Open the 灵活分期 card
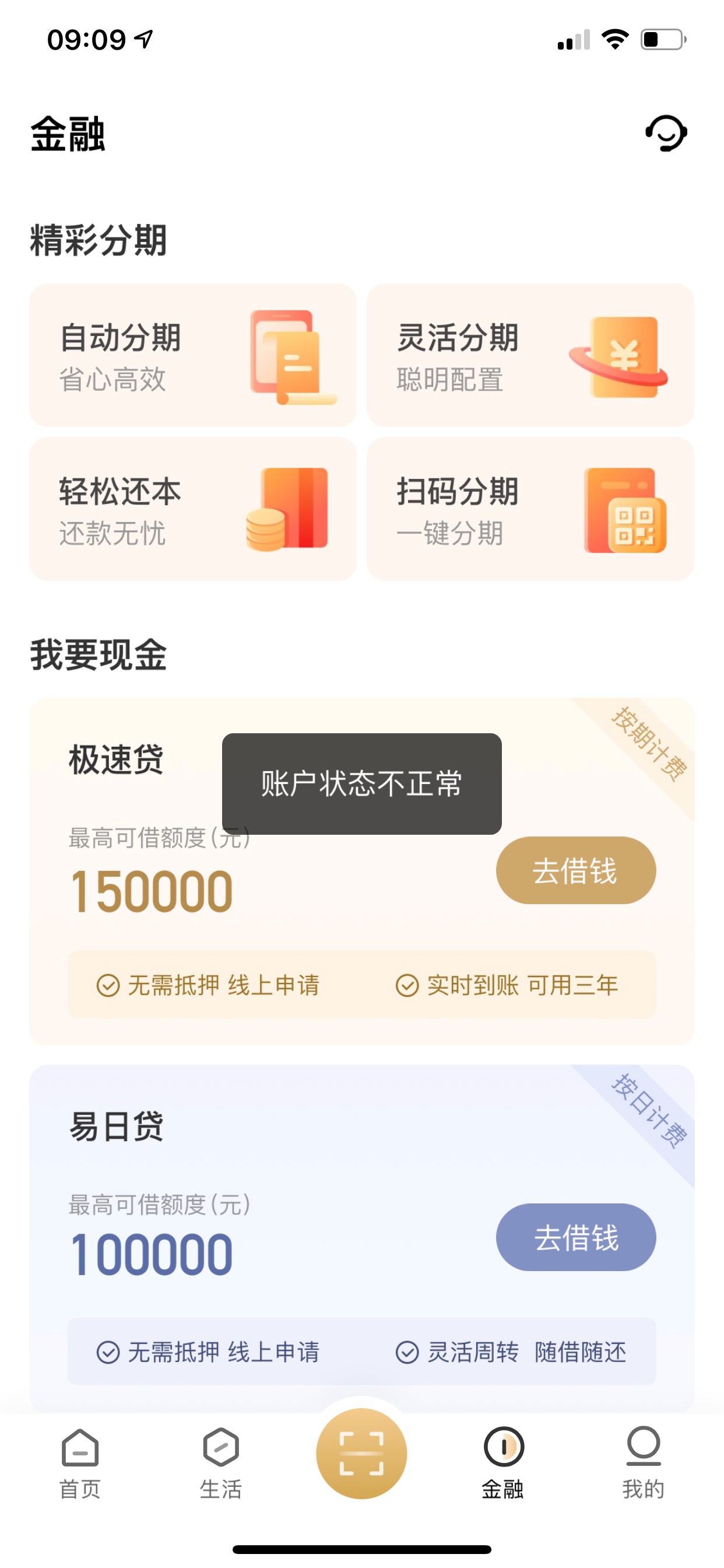Image resolution: width=724 pixels, height=1568 pixels. tap(530, 355)
